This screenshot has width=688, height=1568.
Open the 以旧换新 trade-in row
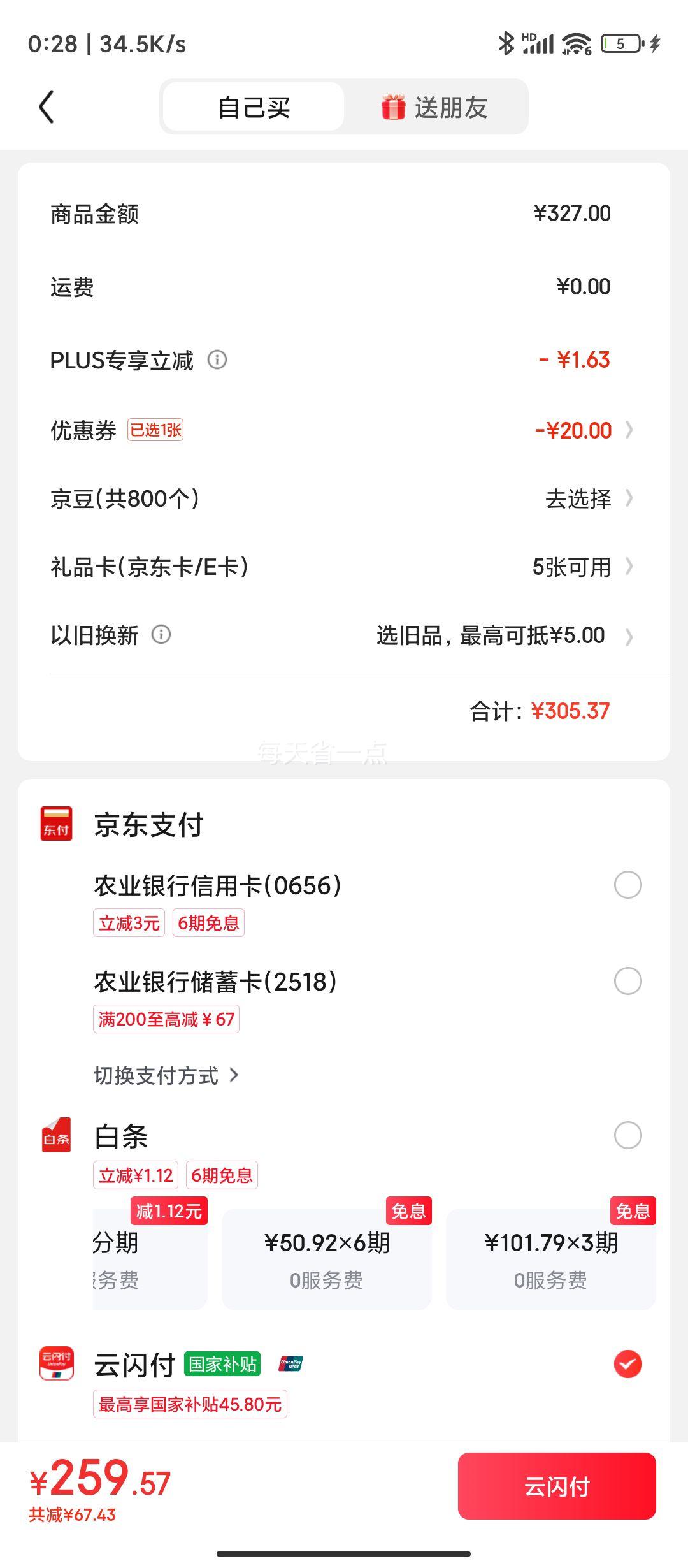click(x=344, y=635)
